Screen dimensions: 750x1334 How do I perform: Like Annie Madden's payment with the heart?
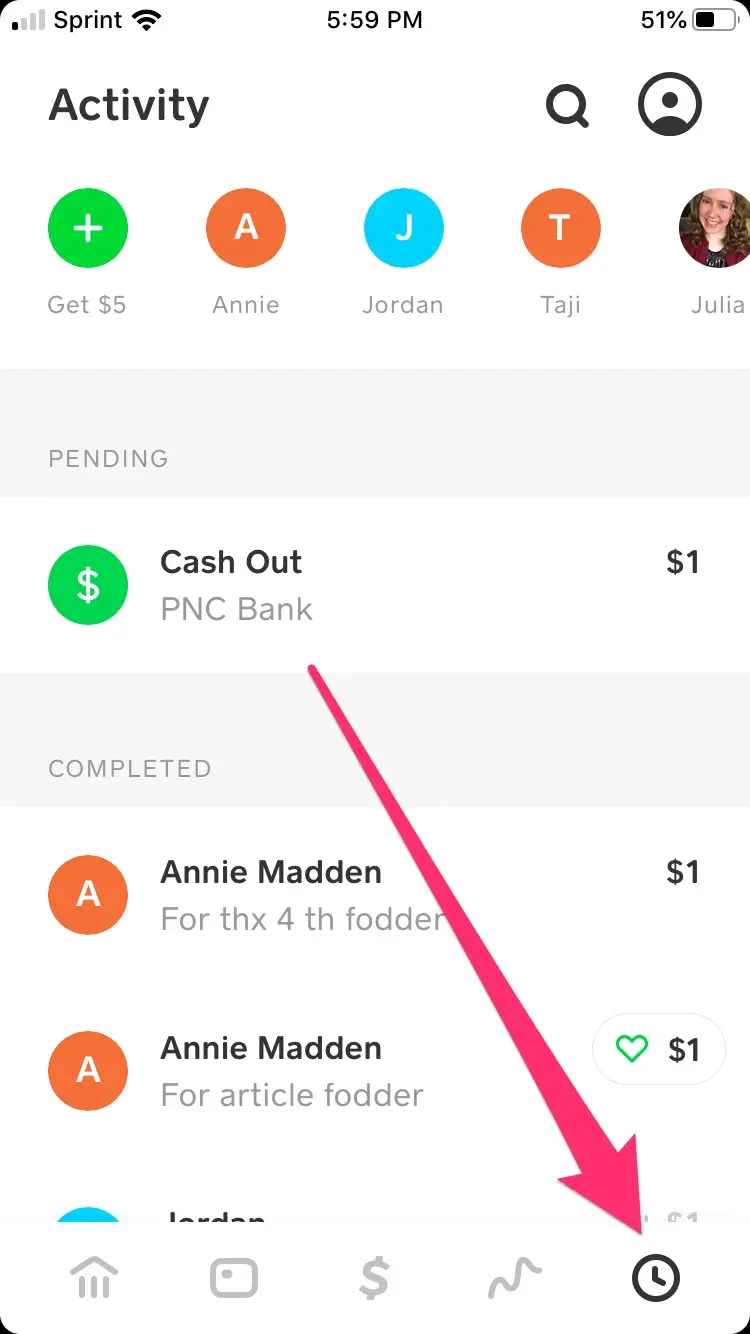(632, 1049)
